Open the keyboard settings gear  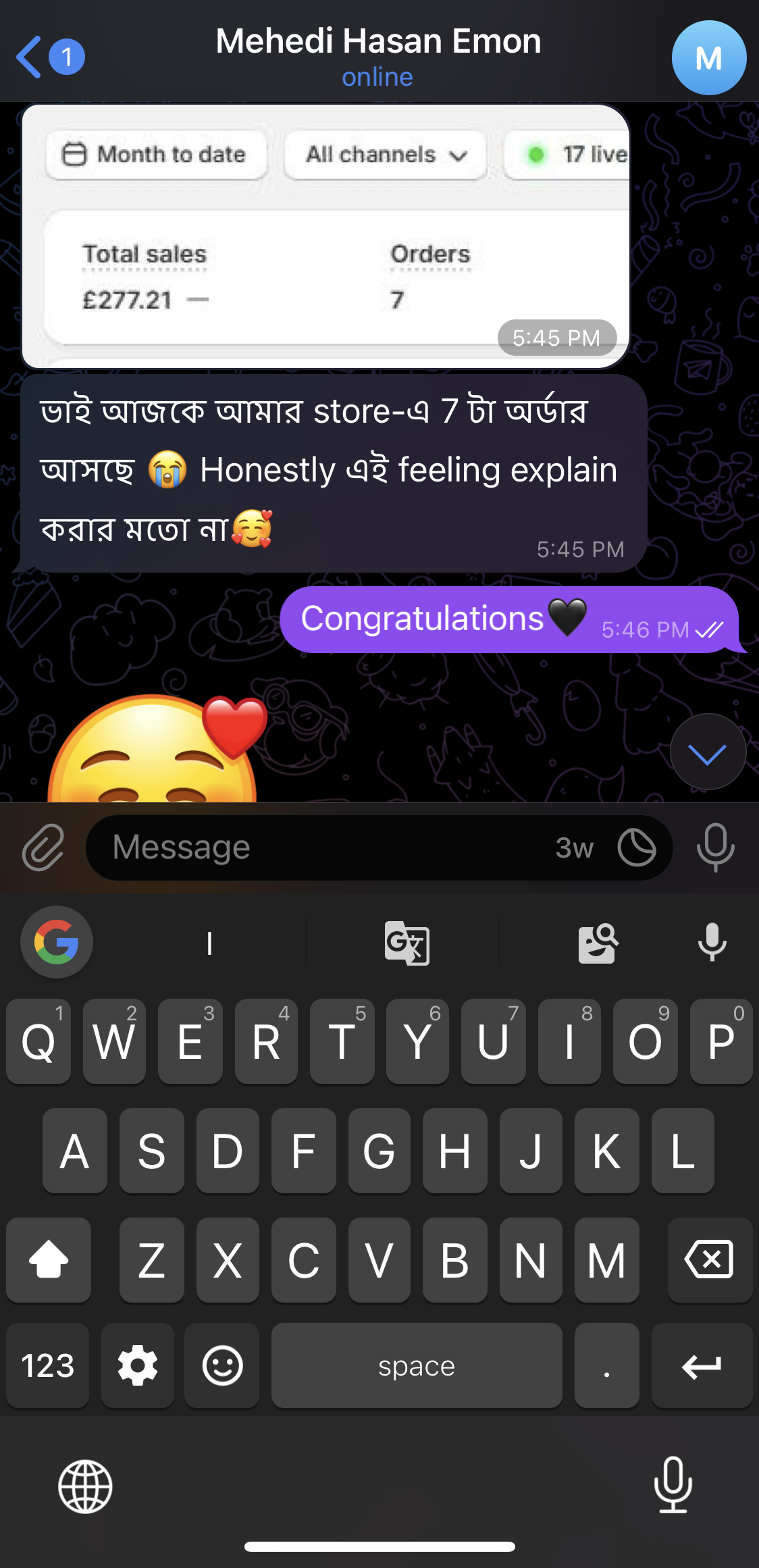click(x=138, y=1365)
